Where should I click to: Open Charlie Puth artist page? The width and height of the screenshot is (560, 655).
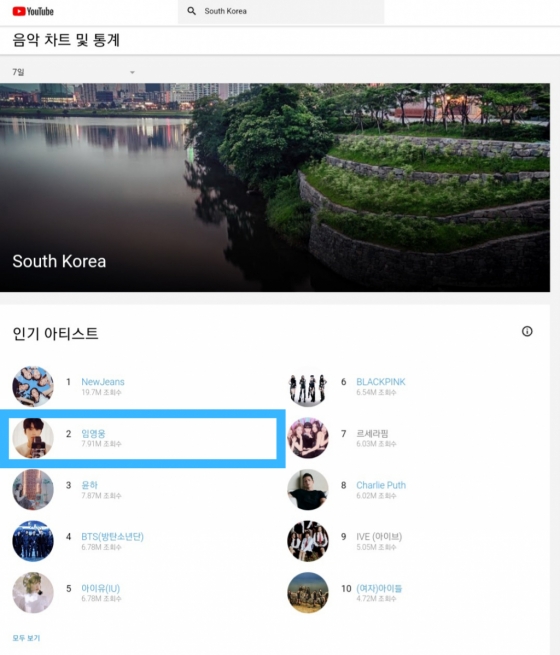pos(381,485)
